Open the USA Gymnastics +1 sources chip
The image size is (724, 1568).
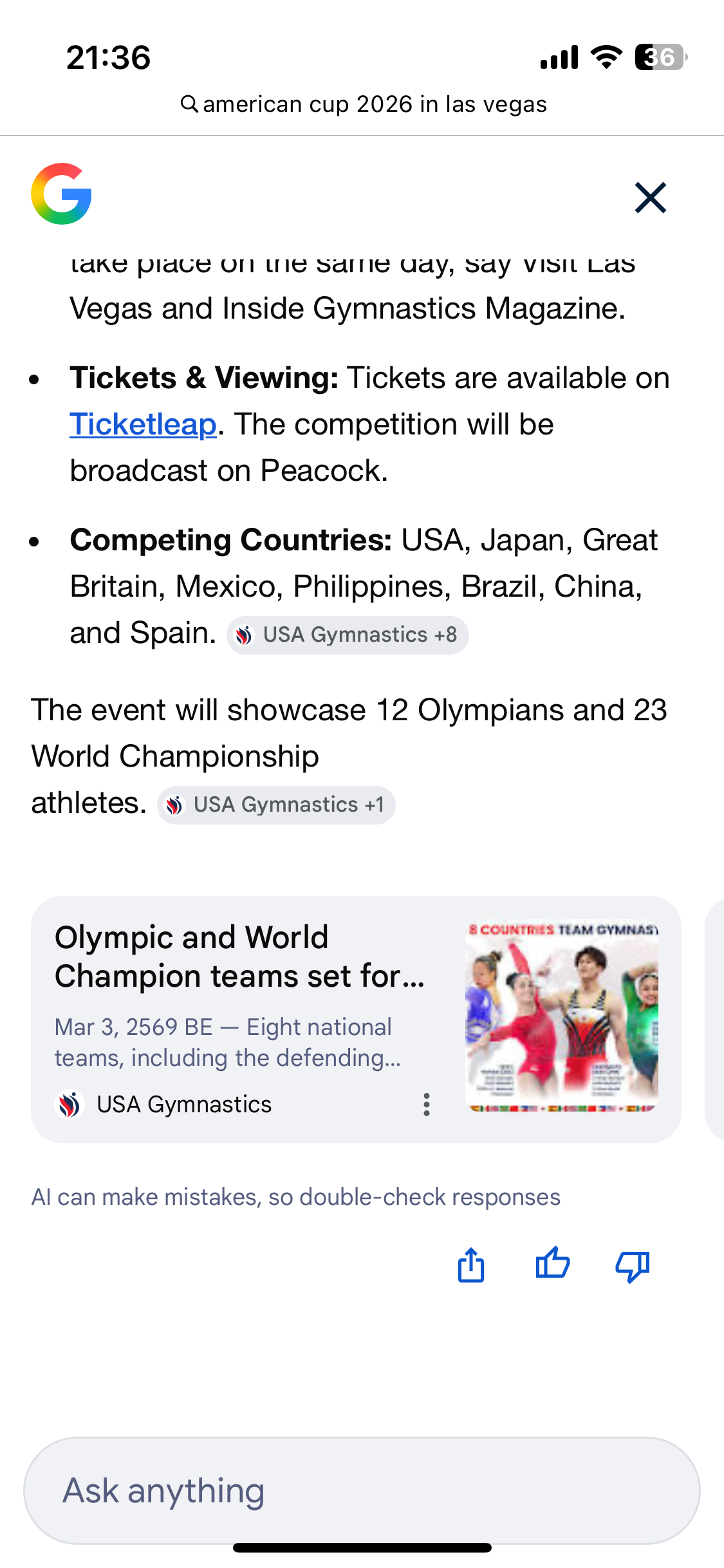tap(276, 805)
